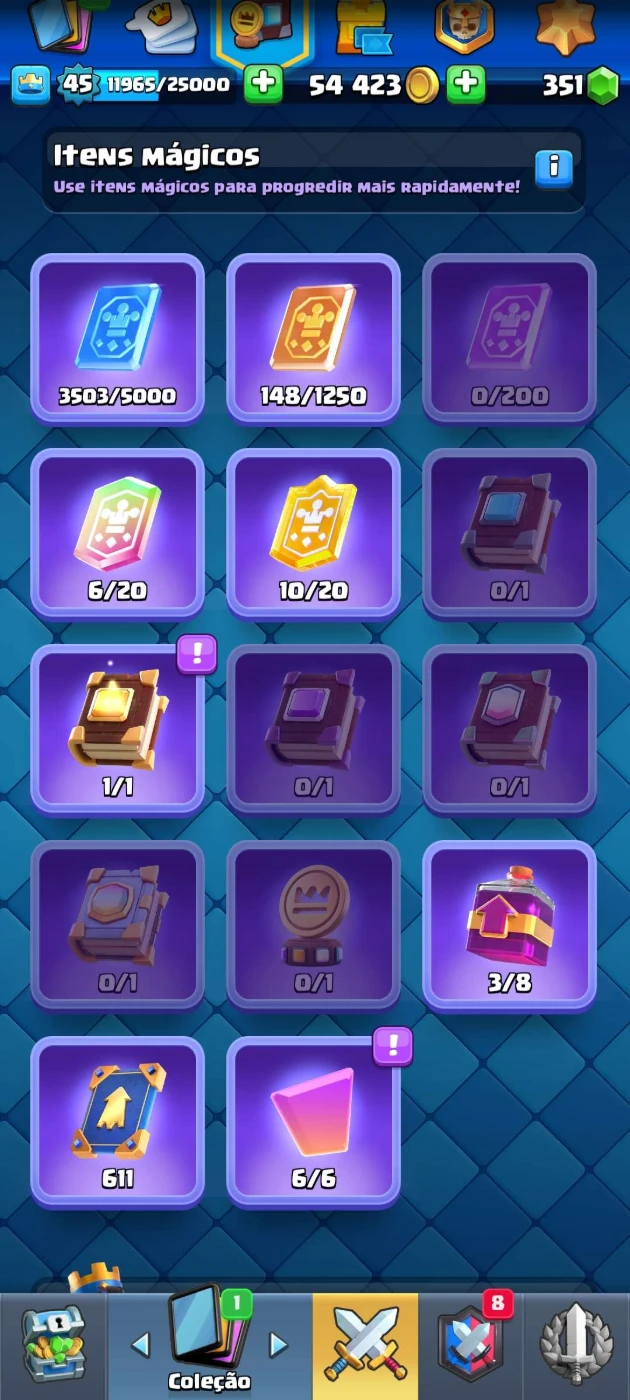Image resolution: width=630 pixels, height=1400 pixels.
Task: Open the golden champion wild card 10/20
Action: 313,533
